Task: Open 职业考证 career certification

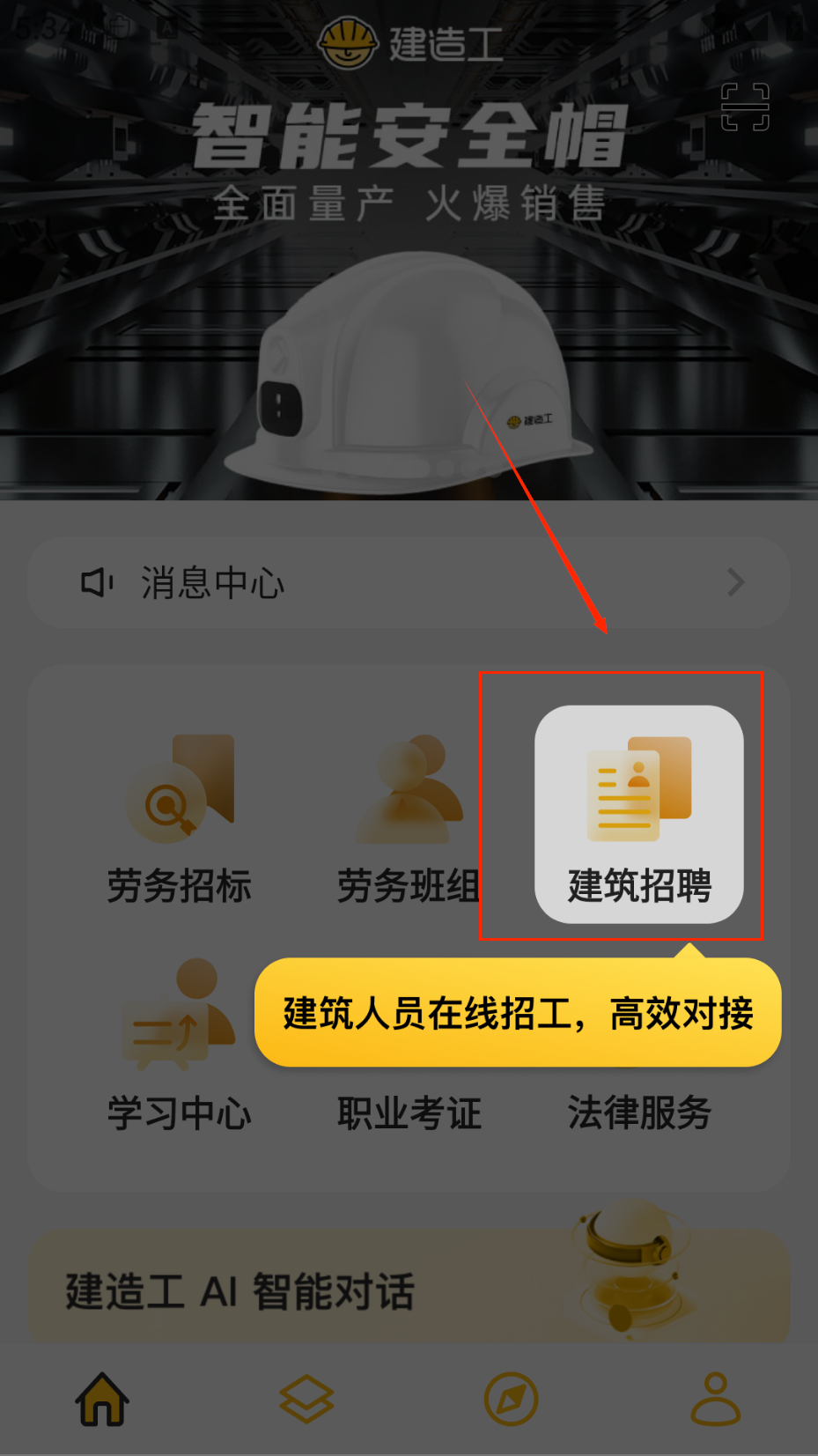Action: pos(409,1112)
